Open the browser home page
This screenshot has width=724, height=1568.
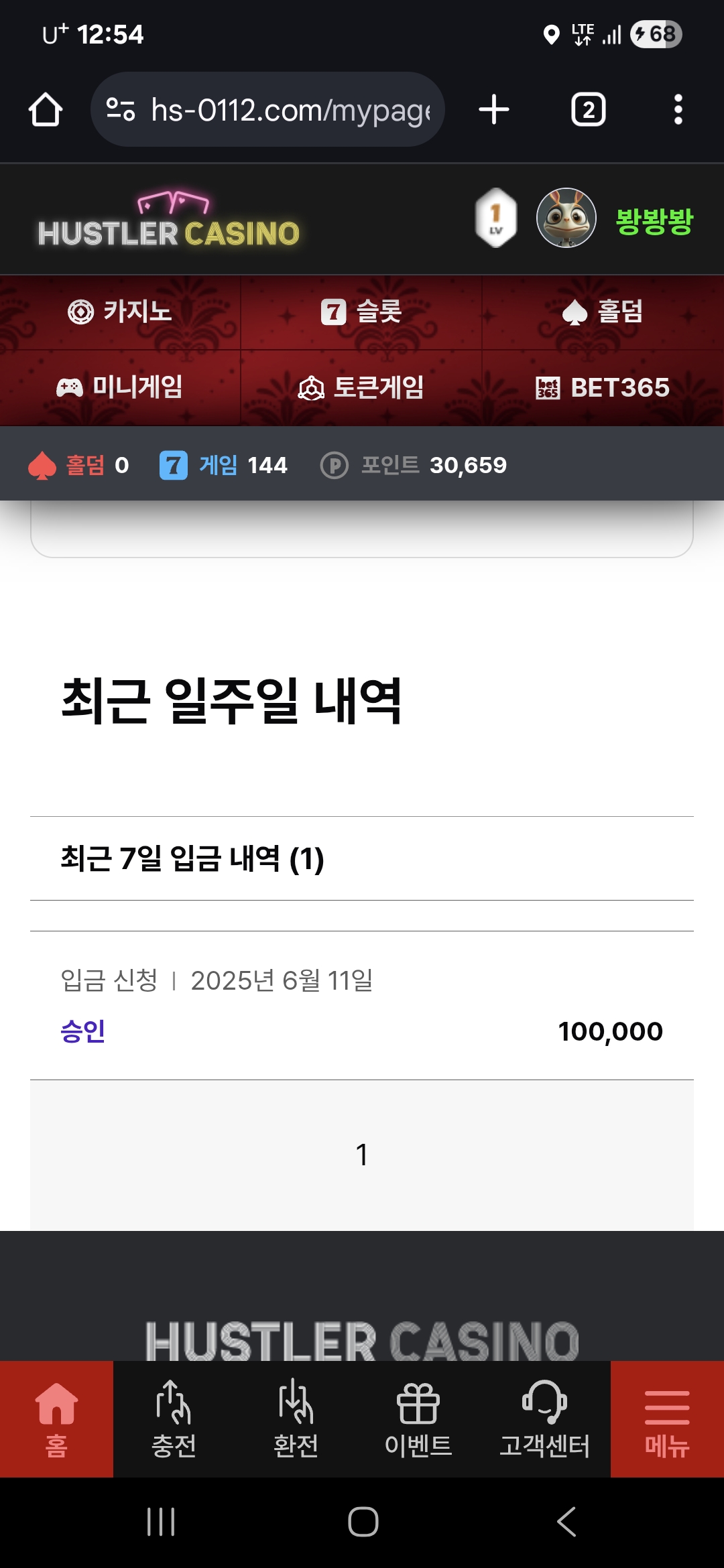46,109
